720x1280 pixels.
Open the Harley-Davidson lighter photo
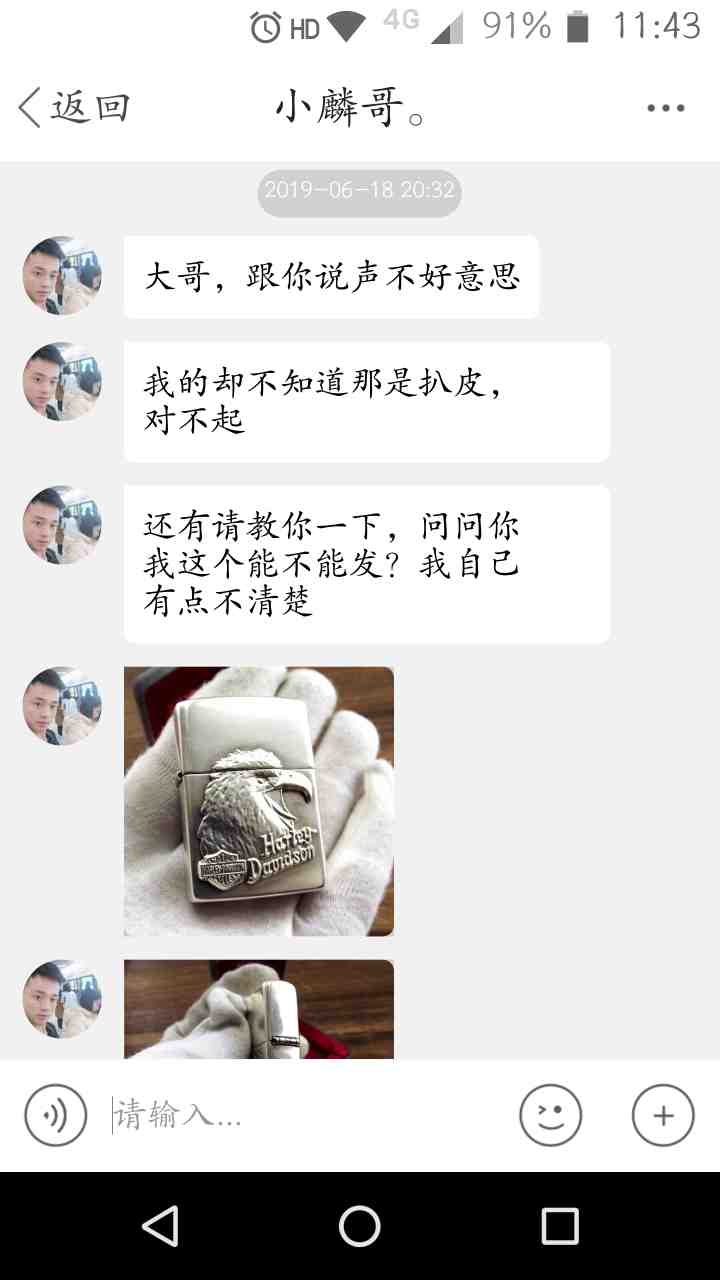pyautogui.click(x=259, y=801)
